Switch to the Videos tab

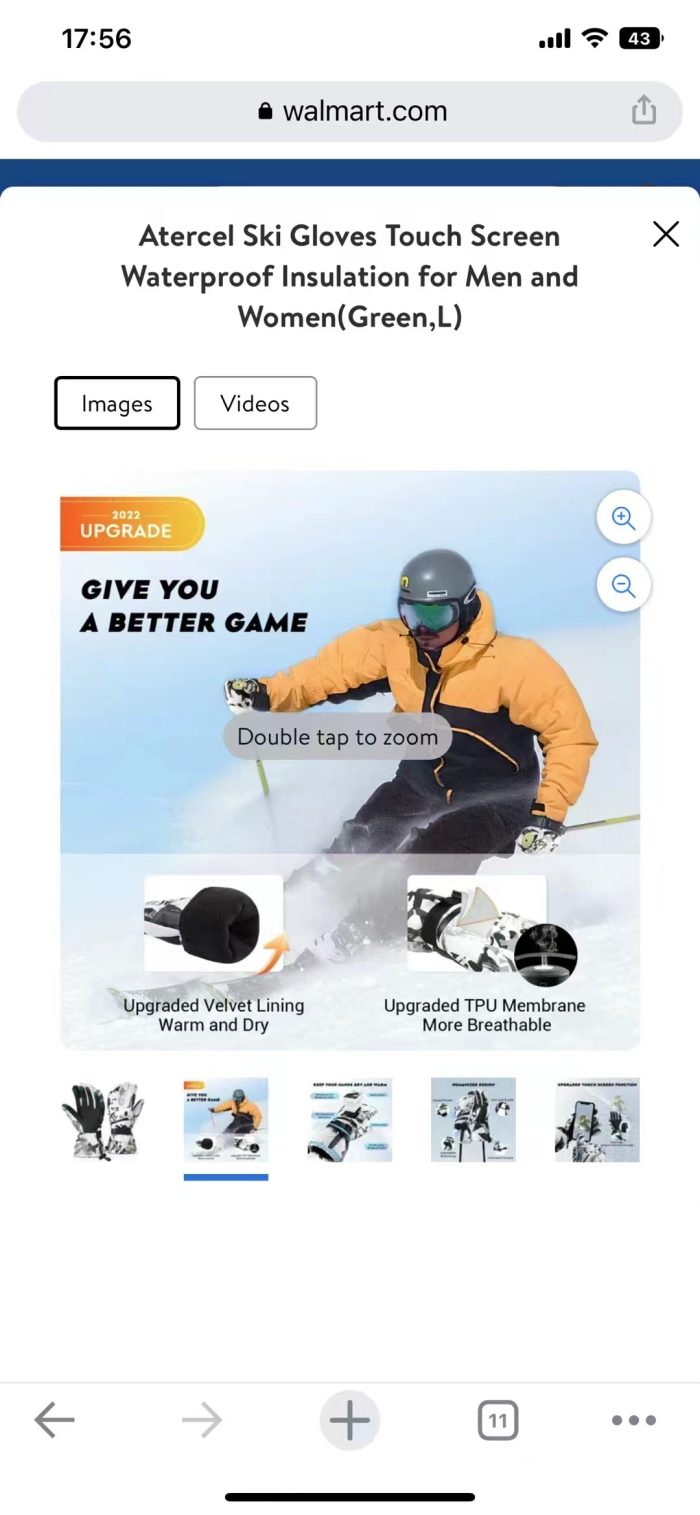click(x=255, y=403)
